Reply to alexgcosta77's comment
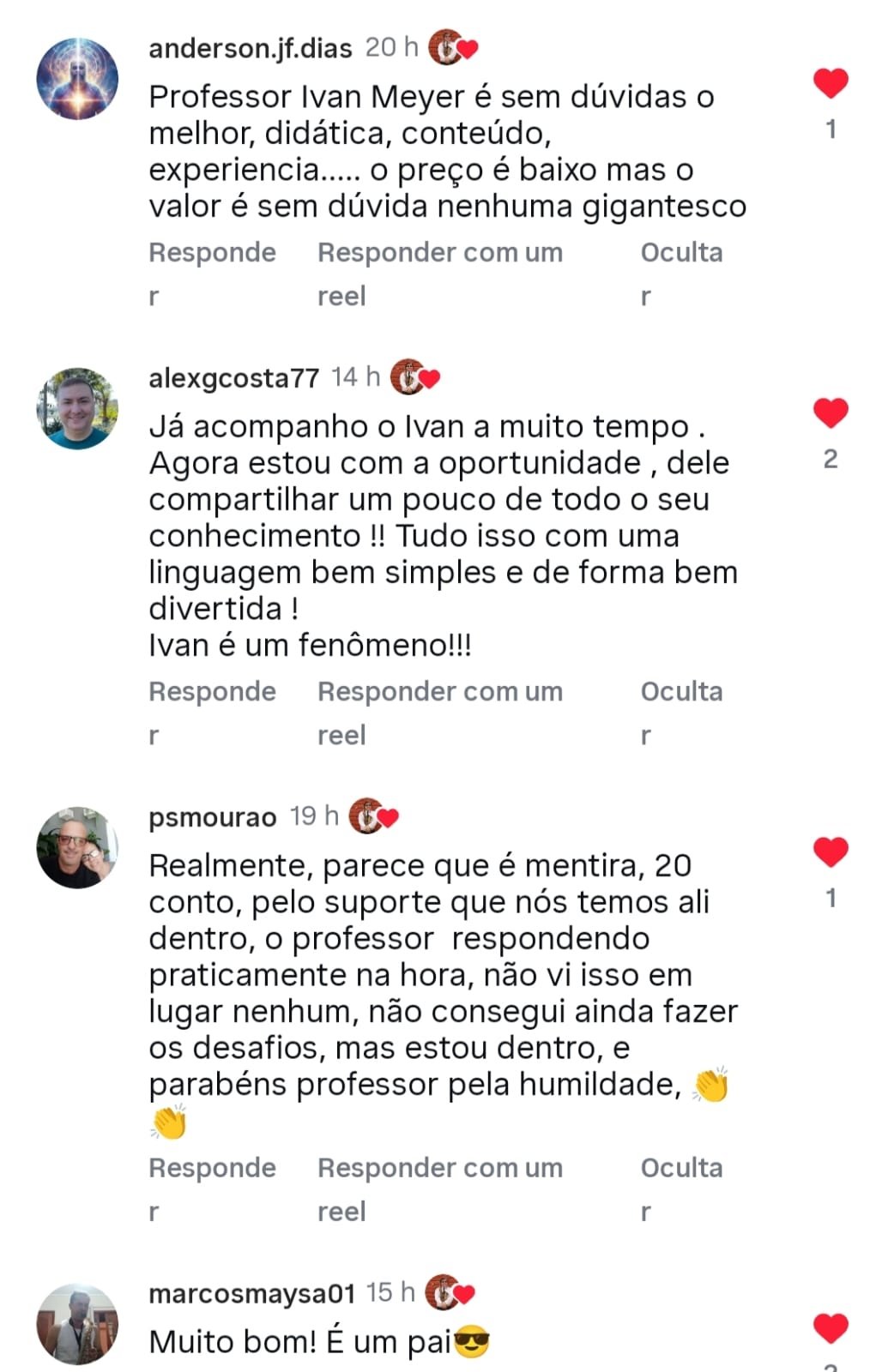Viewport: 894px width, 1372px height. [x=212, y=692]
